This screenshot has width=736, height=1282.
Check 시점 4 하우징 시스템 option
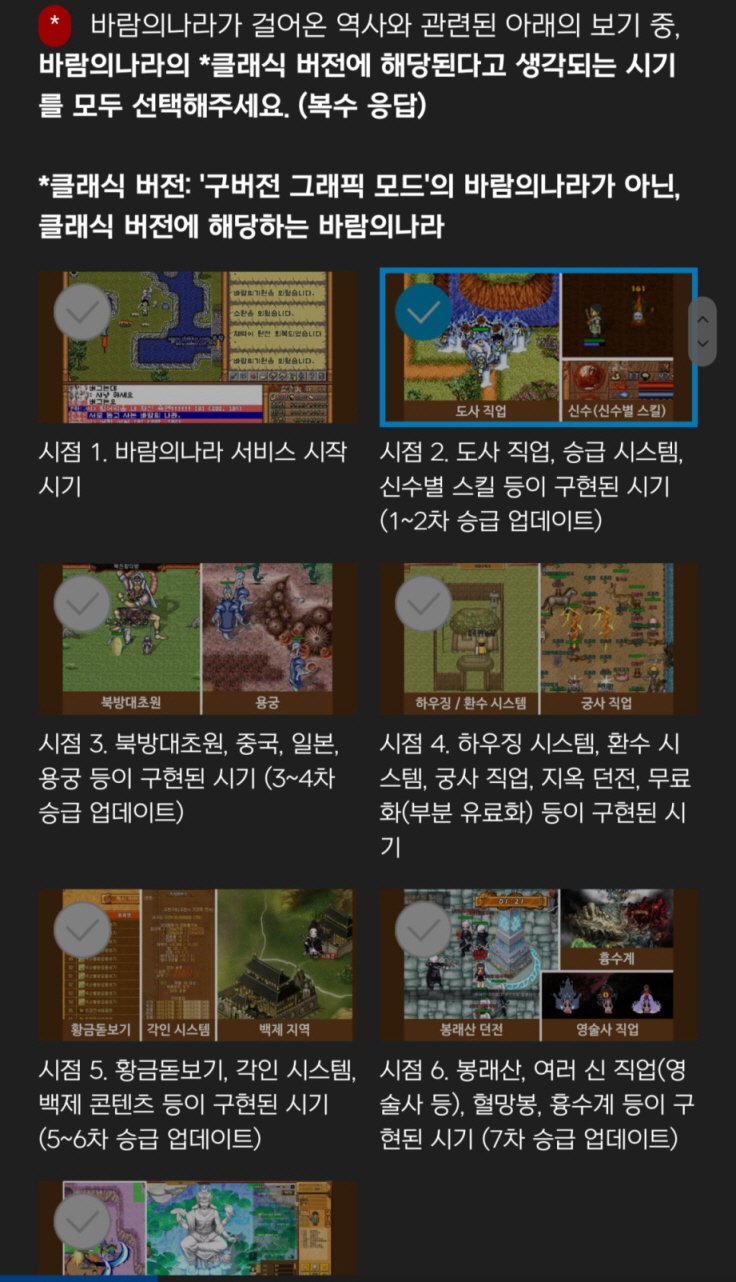424,603
